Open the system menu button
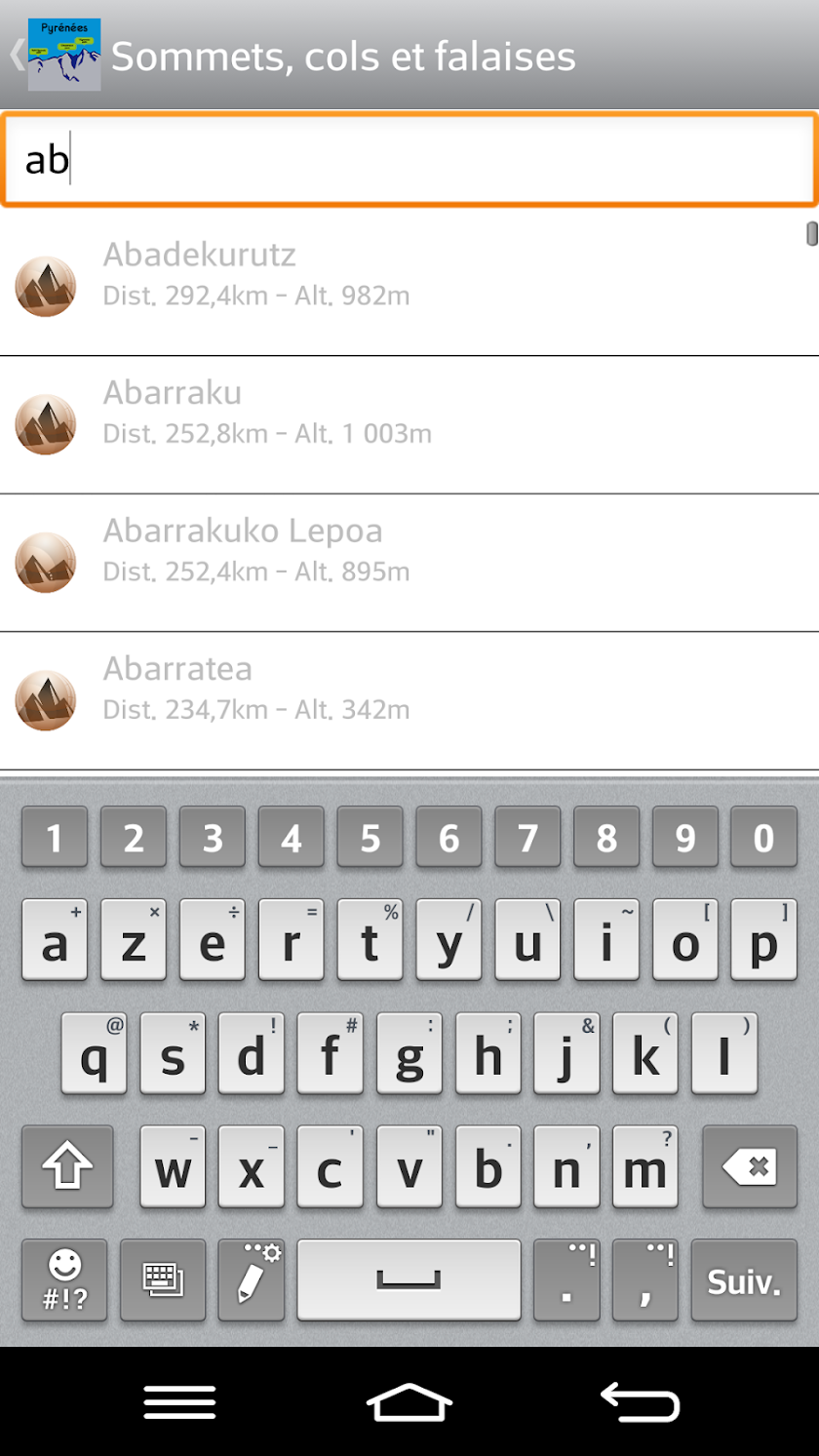 (179, 1402)
